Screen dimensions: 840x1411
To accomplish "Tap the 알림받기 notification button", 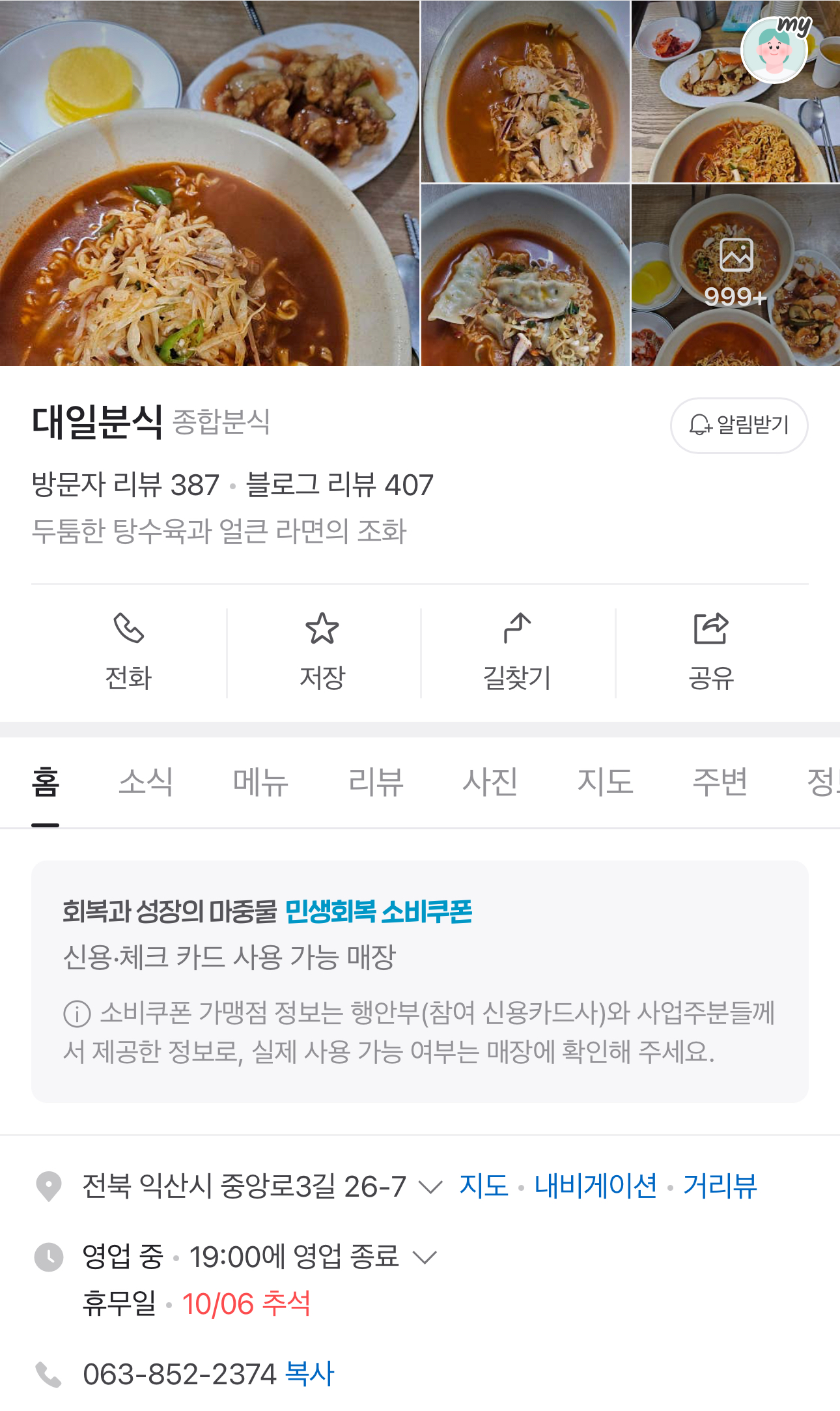I will point(739,425).
